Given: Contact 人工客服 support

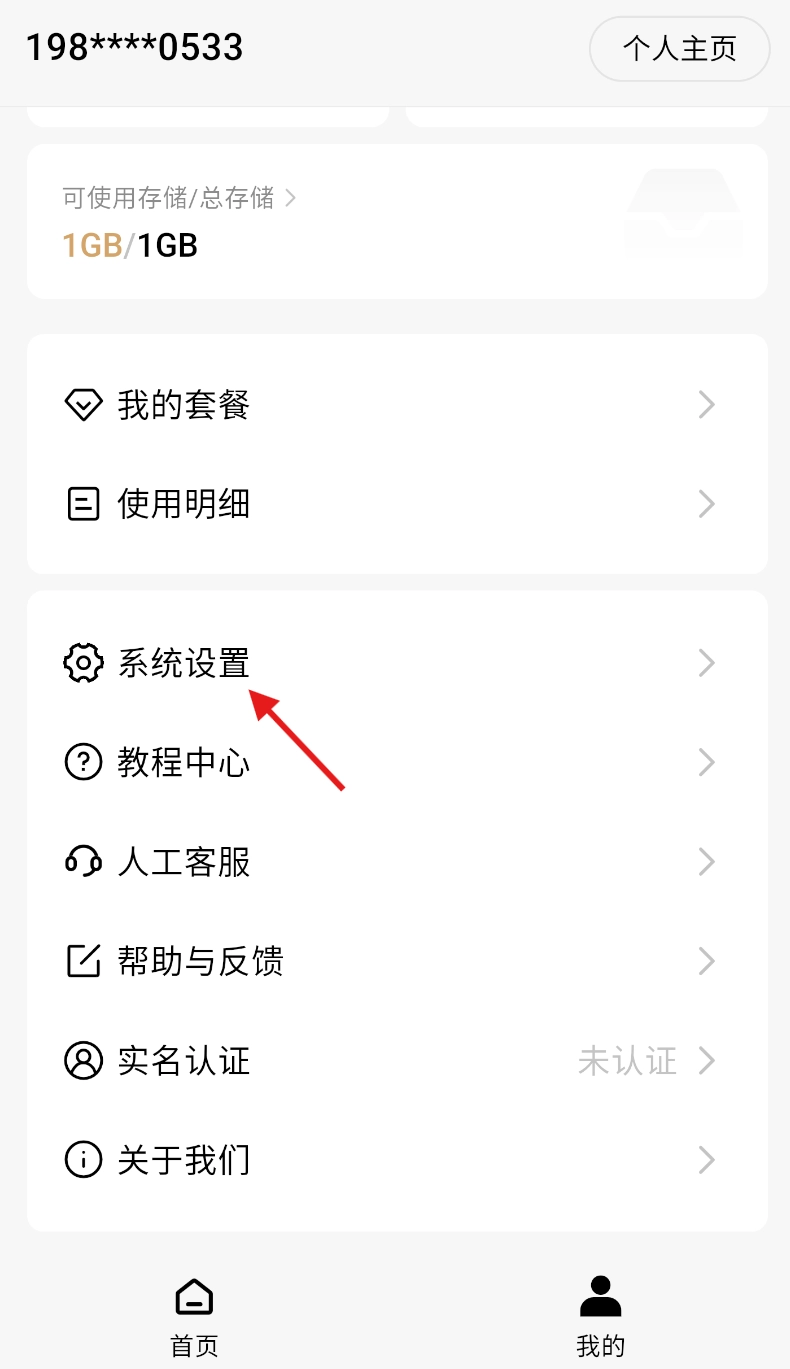Looking at the screenshot, I should pyautogui.click(x=396, y=862).
